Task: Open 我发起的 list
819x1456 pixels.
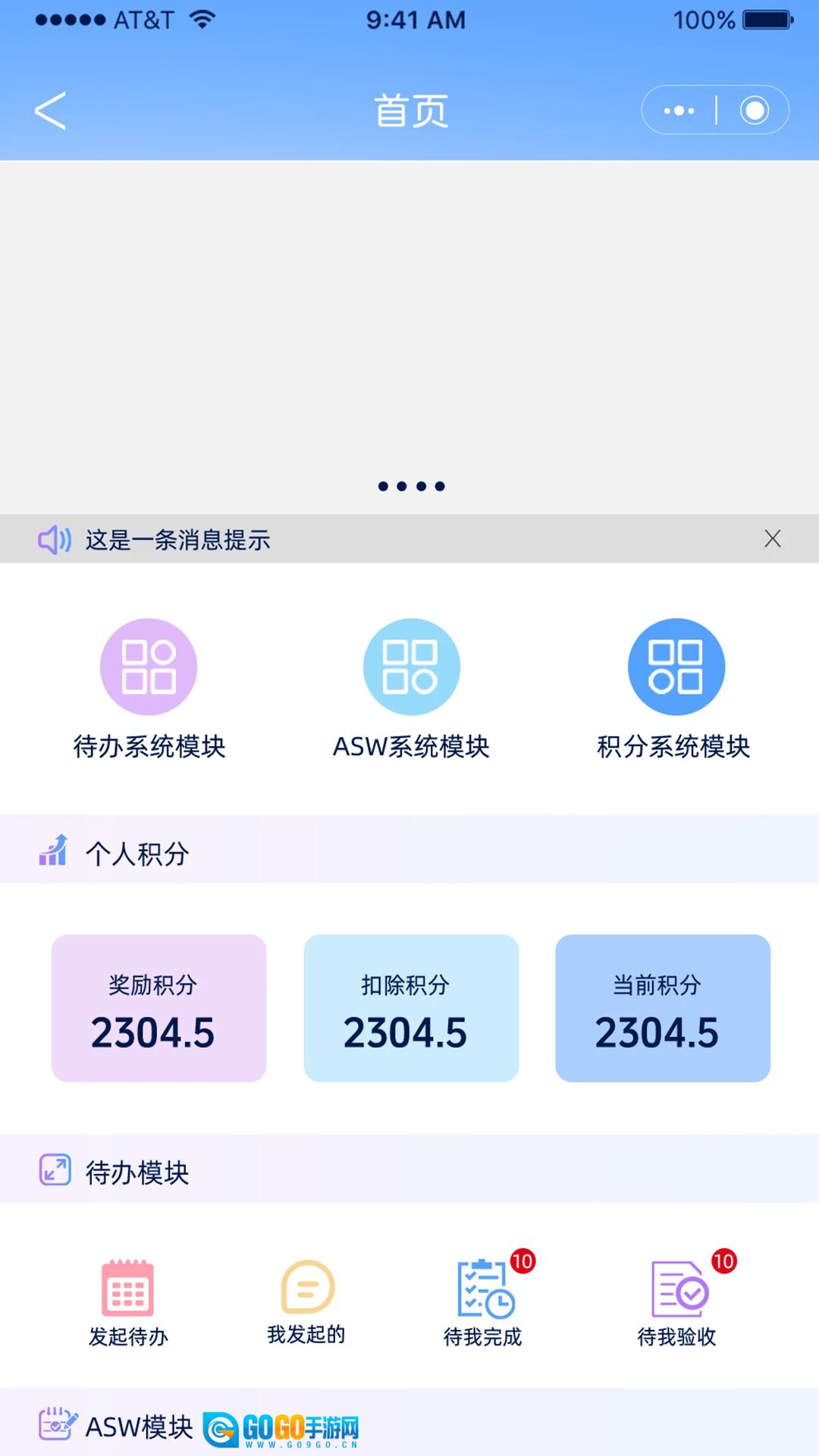Action: (x=306, y=1303)
